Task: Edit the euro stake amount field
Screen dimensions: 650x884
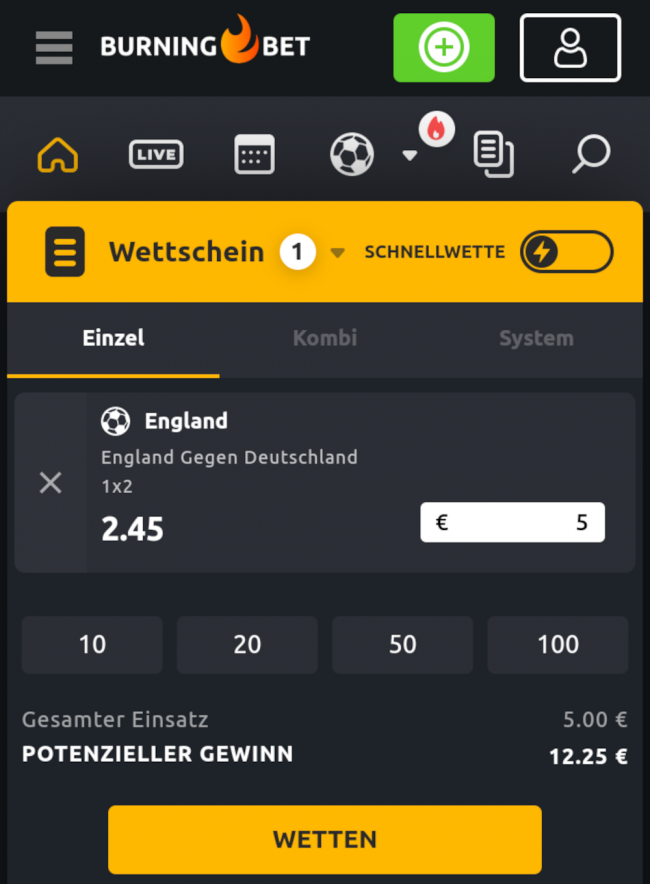Action: point(512,522)
